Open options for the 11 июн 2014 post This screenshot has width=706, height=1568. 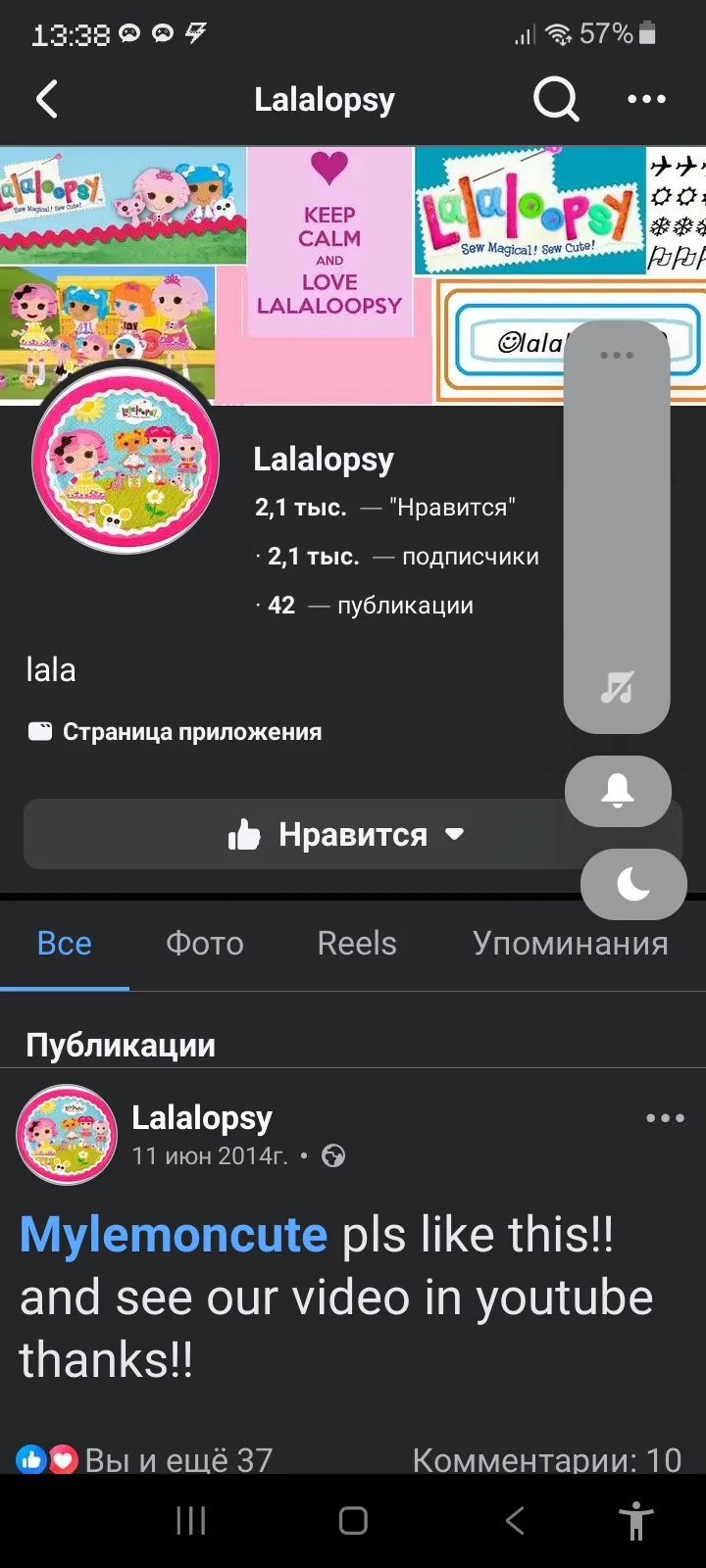click(665, 1118)
